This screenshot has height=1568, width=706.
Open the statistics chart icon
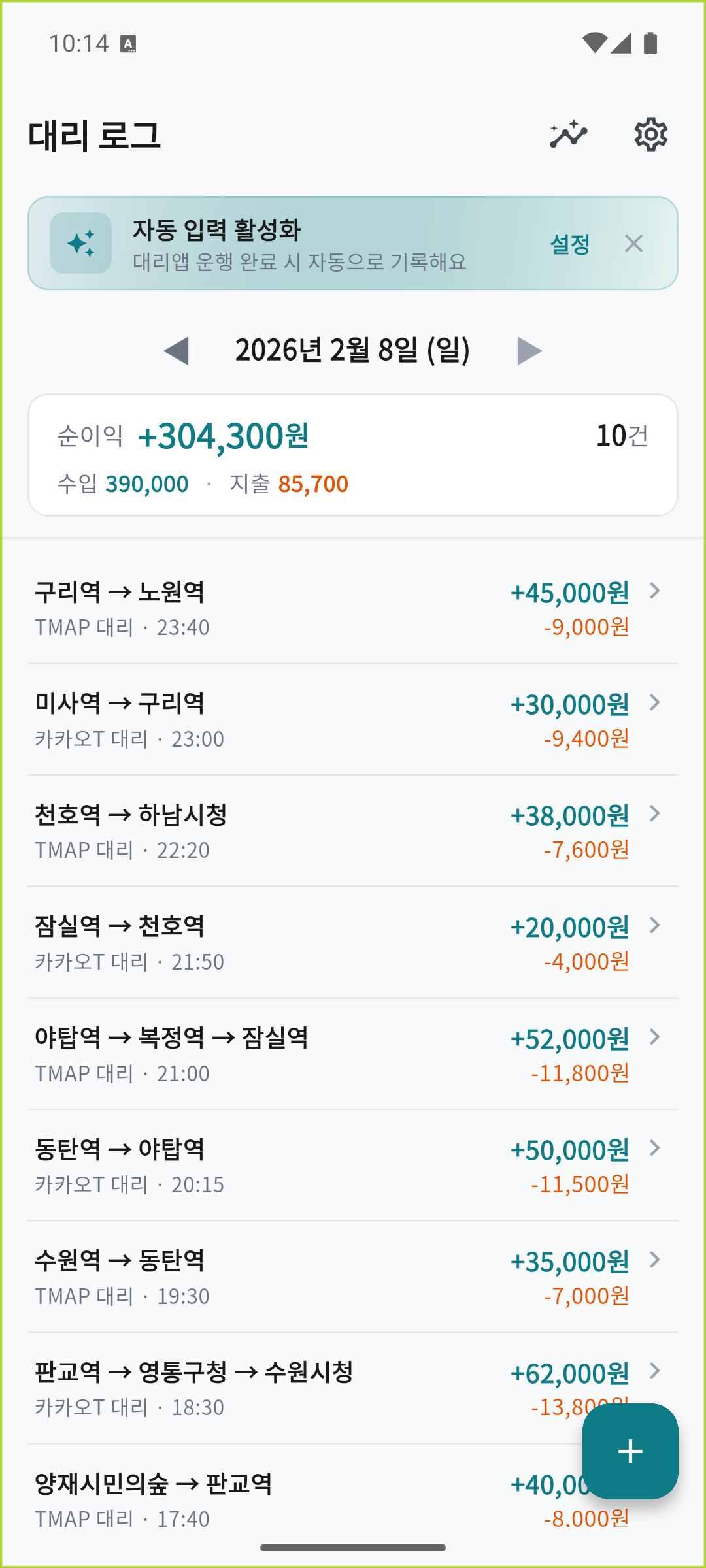click(x=568, y=134)
